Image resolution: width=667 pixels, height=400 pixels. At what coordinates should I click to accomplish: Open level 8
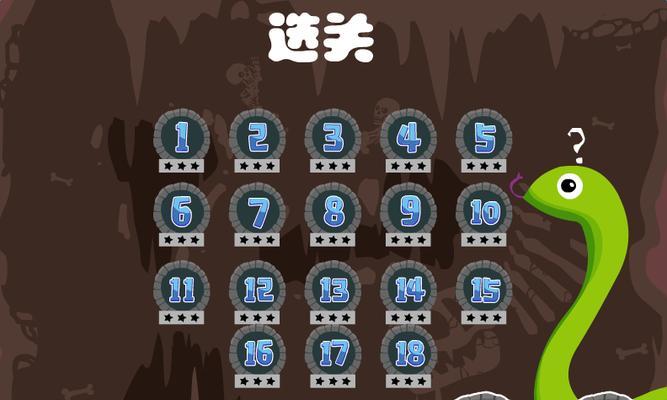click(x=333, y=211)
